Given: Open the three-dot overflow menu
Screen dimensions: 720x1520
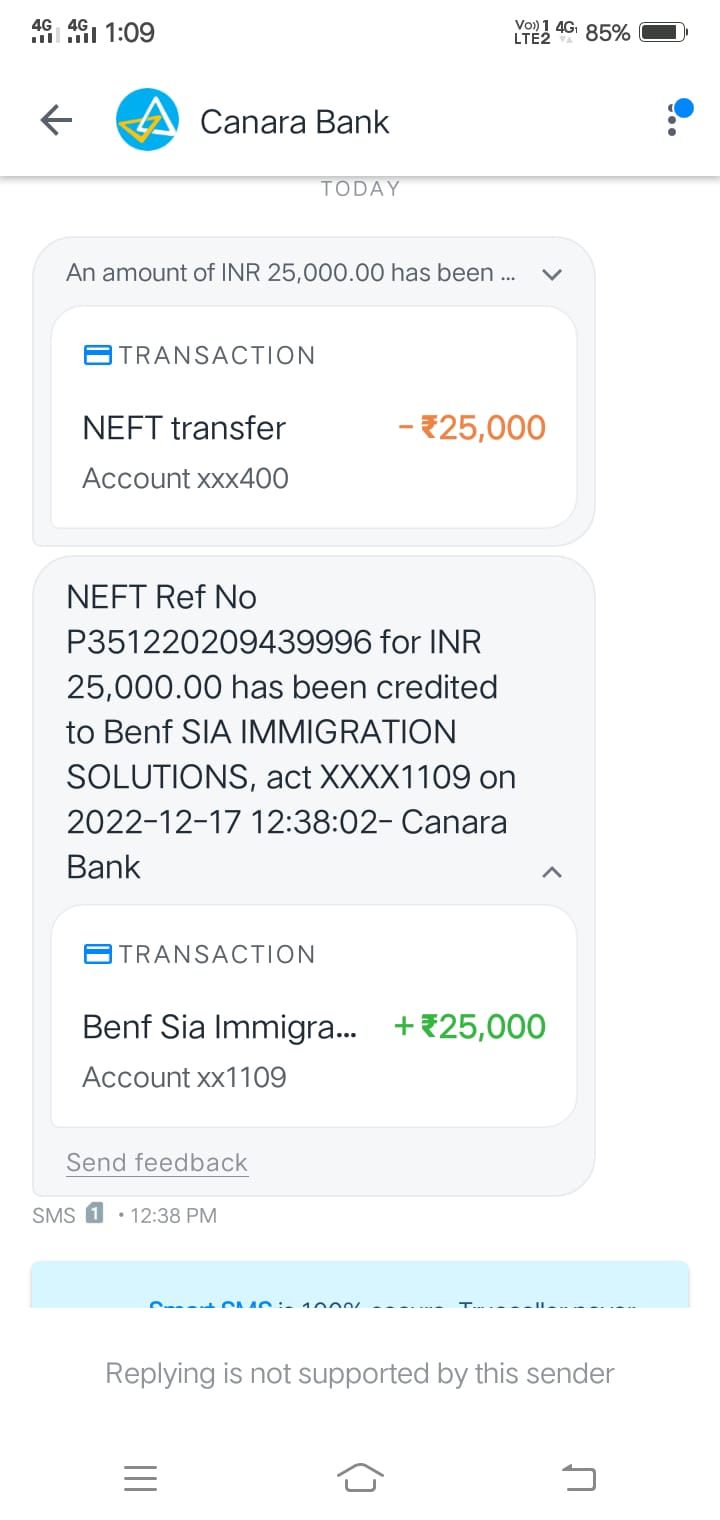Looking at the screenshot, I should 673,119.
